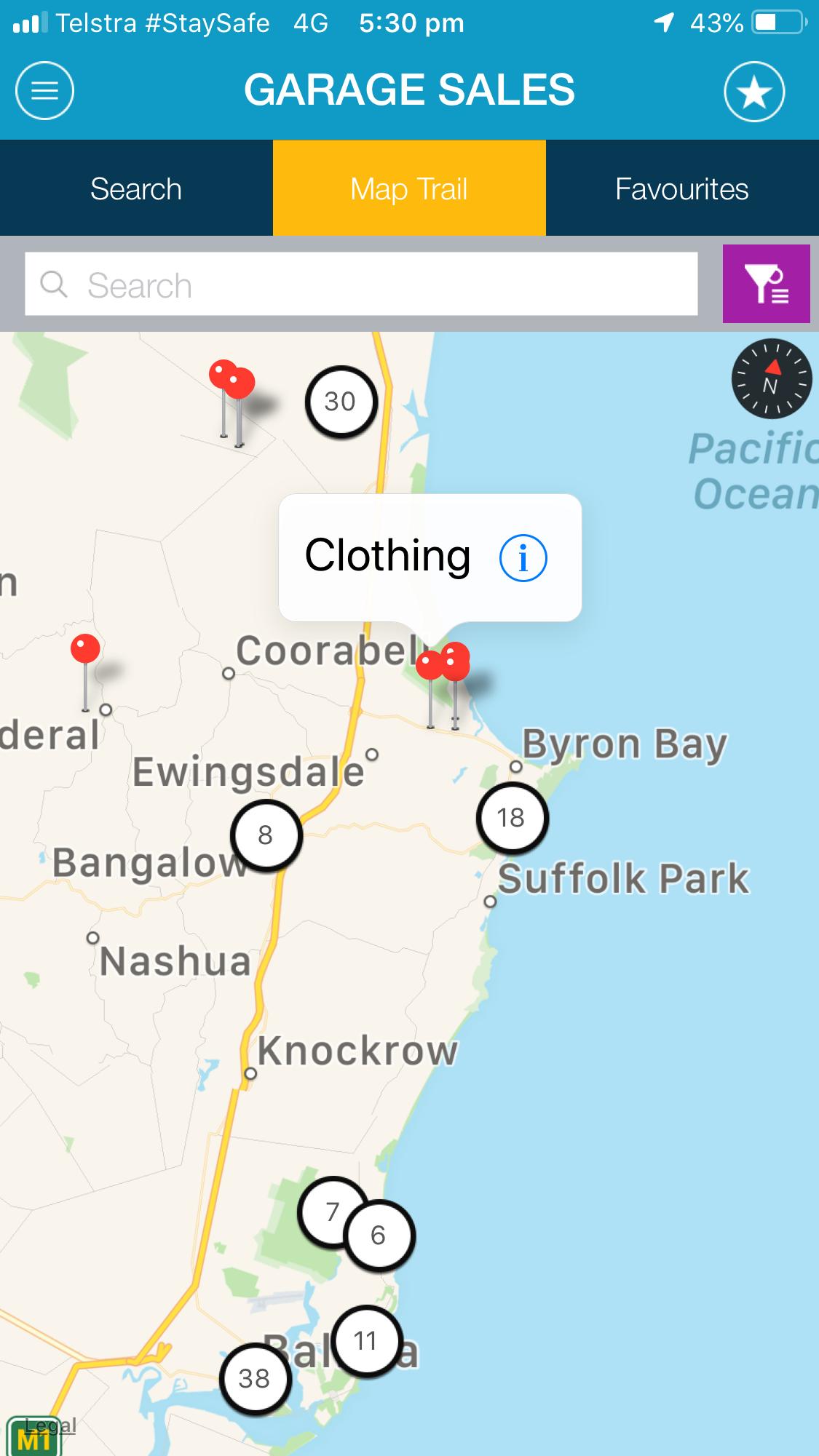This screenshot has height=1456, width=819.
Task: Switch to the Favourites tab
Action: 682,188
